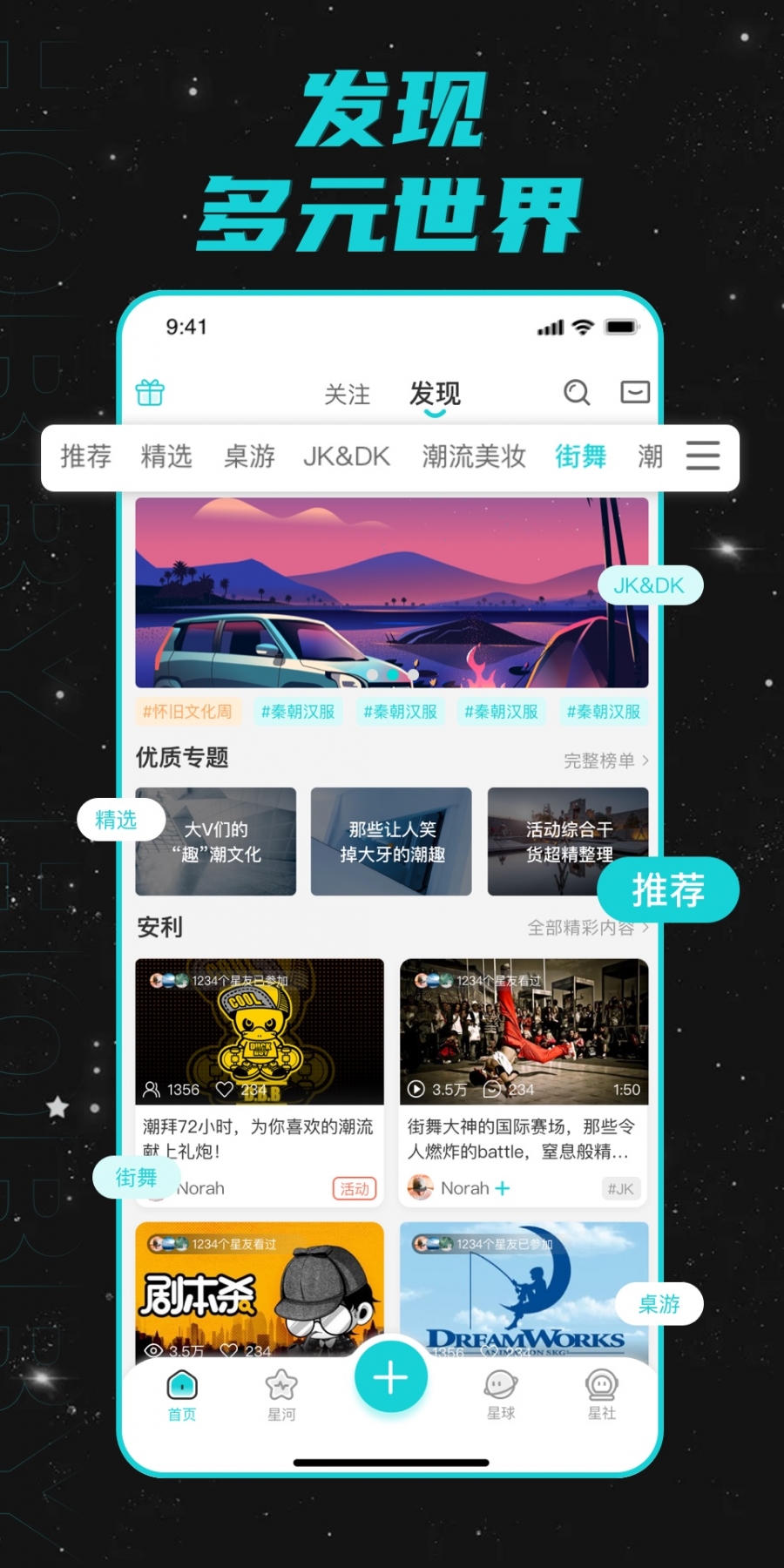Open the category list hamburger icon
784x1568 pixels.
702,456
